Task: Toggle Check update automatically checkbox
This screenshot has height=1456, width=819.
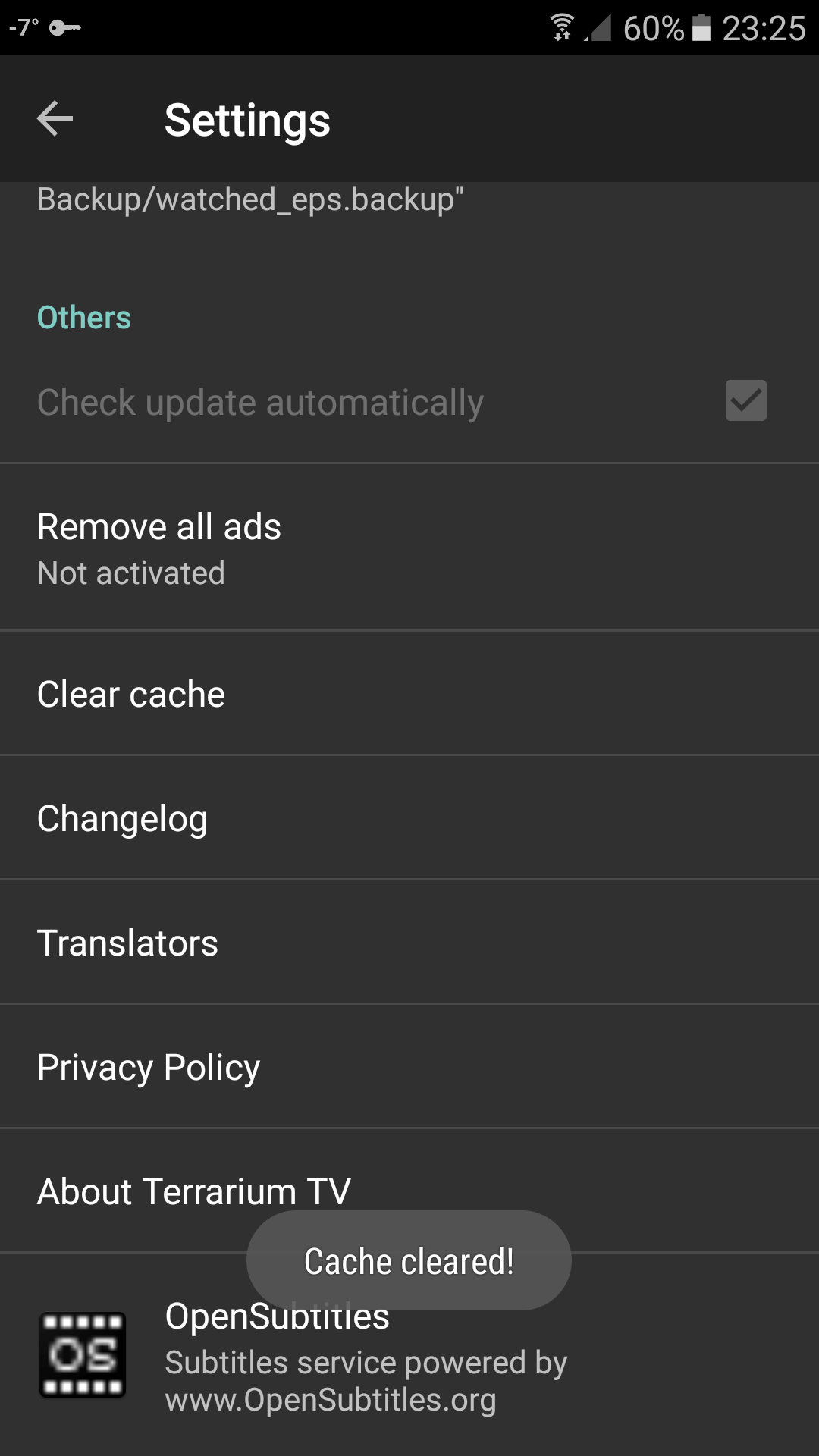Action: [745, 400]
